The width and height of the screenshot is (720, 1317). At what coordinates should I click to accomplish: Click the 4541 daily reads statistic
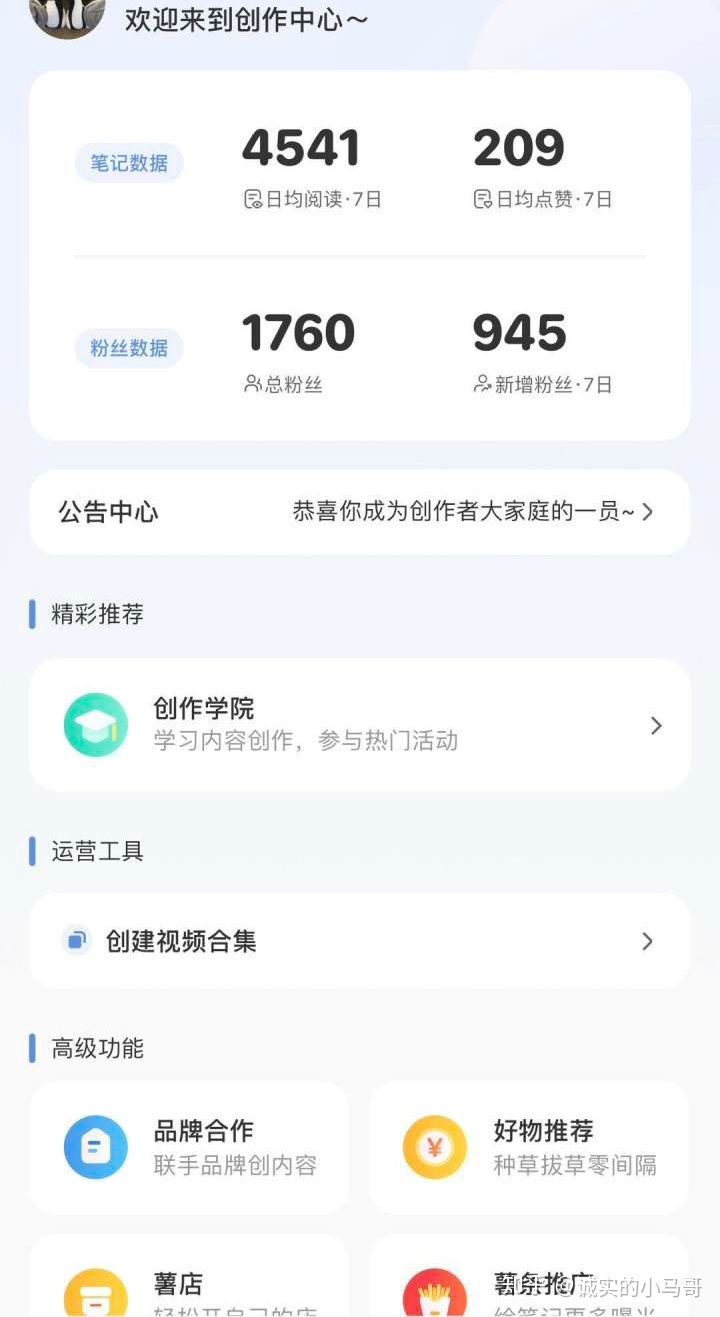point(300,146)
